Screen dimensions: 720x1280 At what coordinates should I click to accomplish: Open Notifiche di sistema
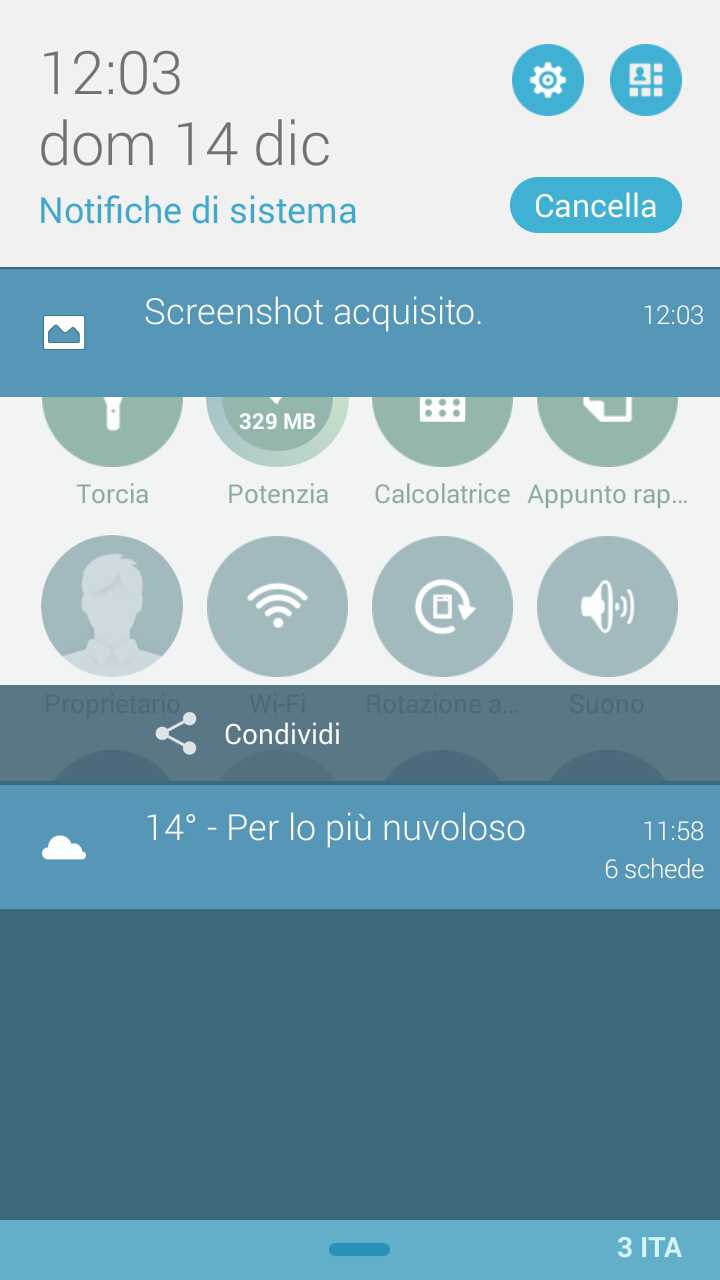pos(196,211)
